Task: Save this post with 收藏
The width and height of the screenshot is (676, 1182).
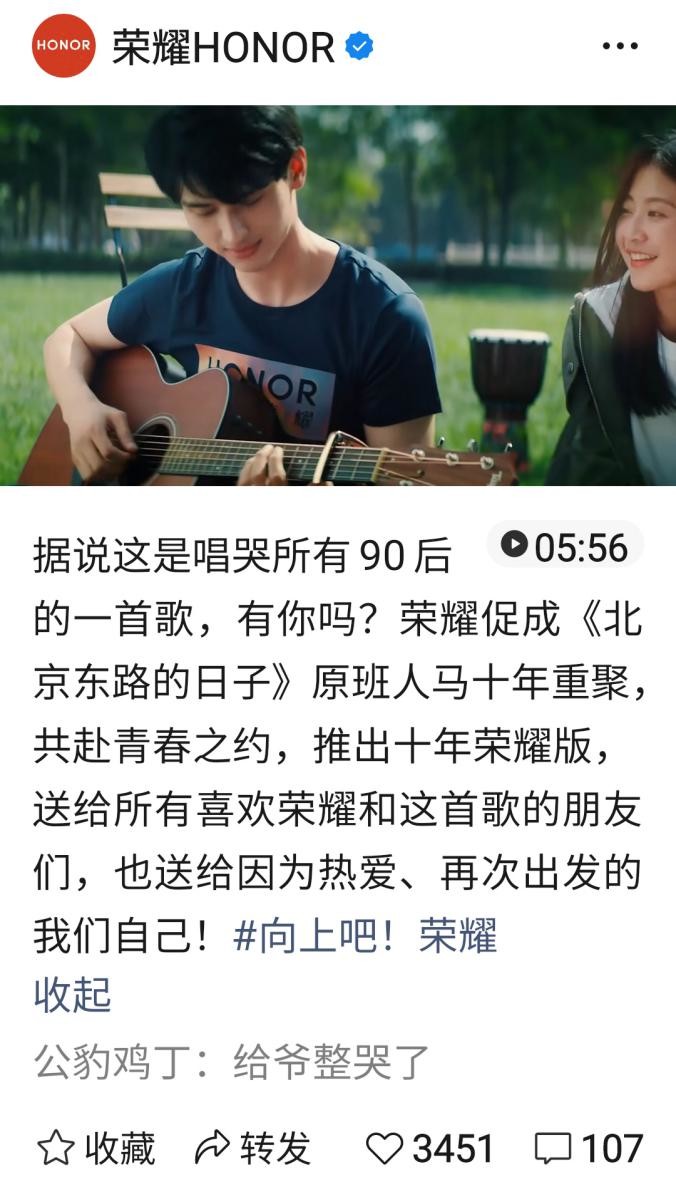Action: point(97,1148)
